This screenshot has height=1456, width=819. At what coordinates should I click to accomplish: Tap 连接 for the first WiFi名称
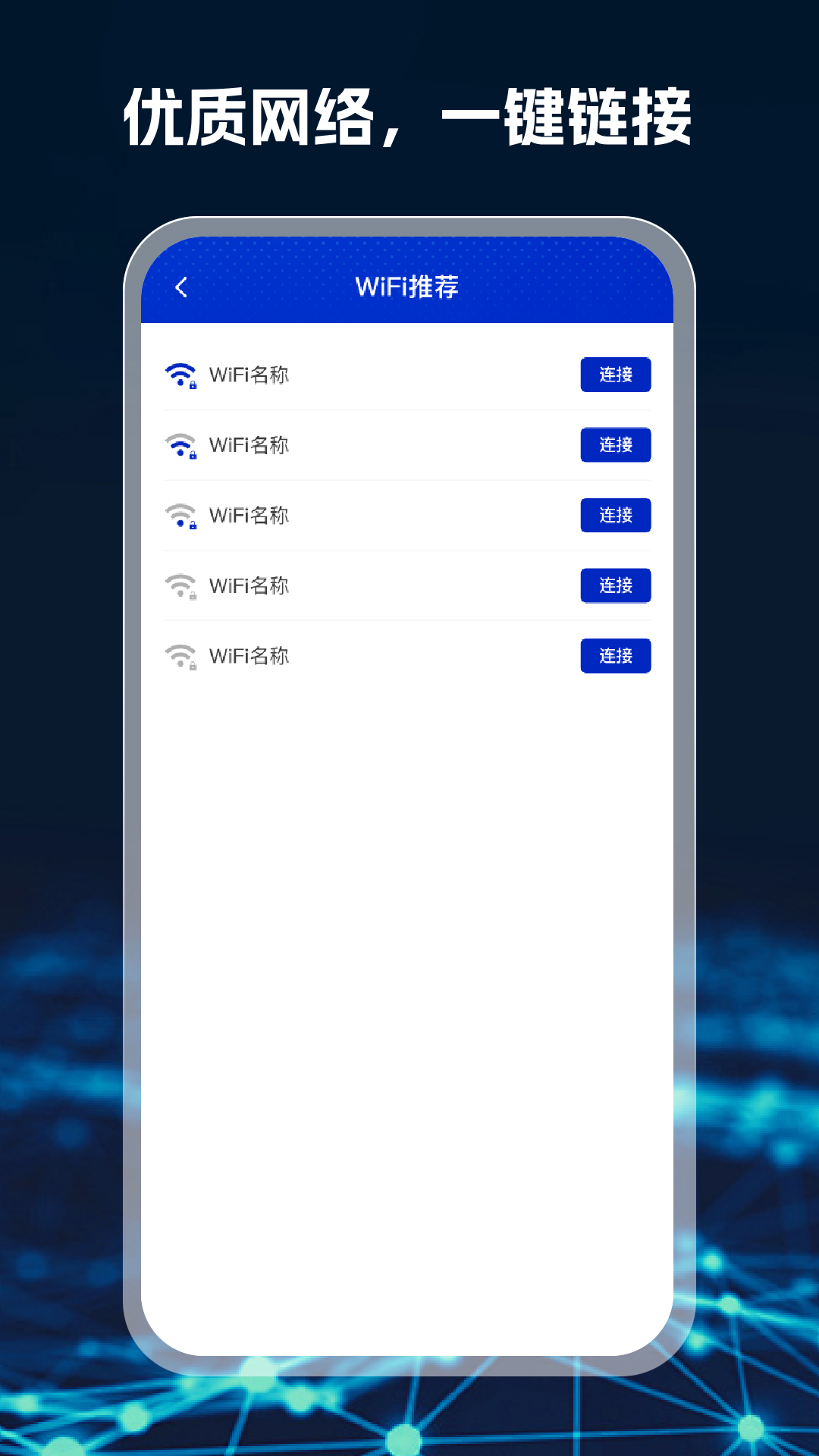[x=615, y=375]
